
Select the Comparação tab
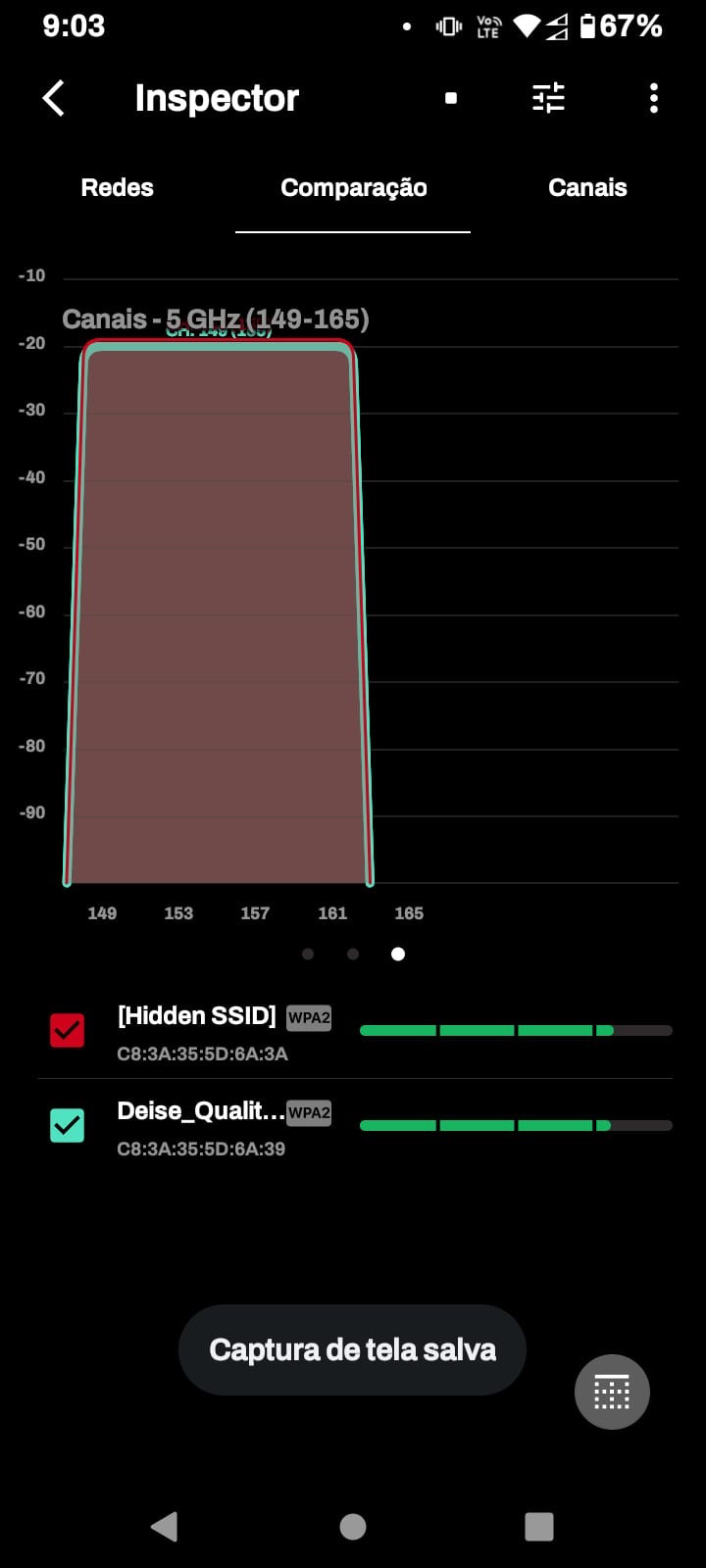353,188
